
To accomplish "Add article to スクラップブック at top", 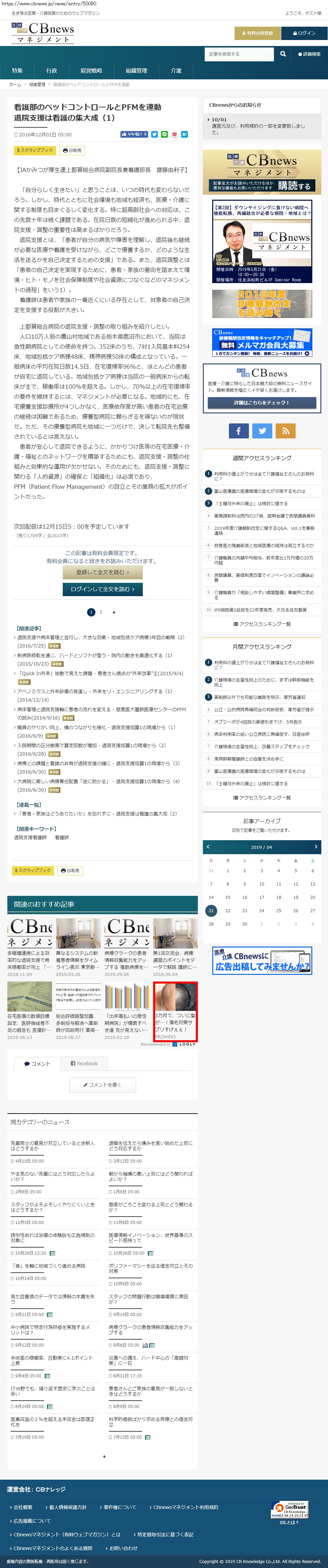I will pyautogui.click(x=35, y=150).
